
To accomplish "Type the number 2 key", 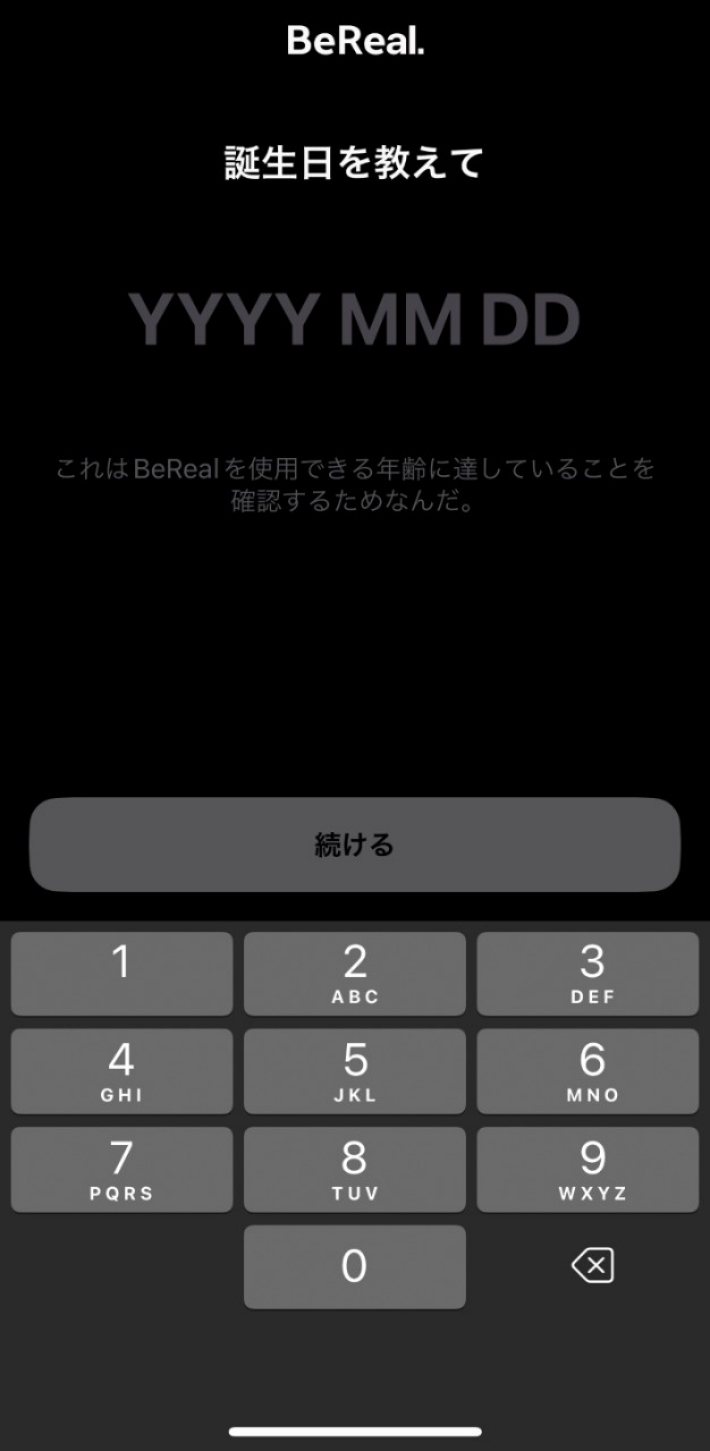I will click(354, 973).
